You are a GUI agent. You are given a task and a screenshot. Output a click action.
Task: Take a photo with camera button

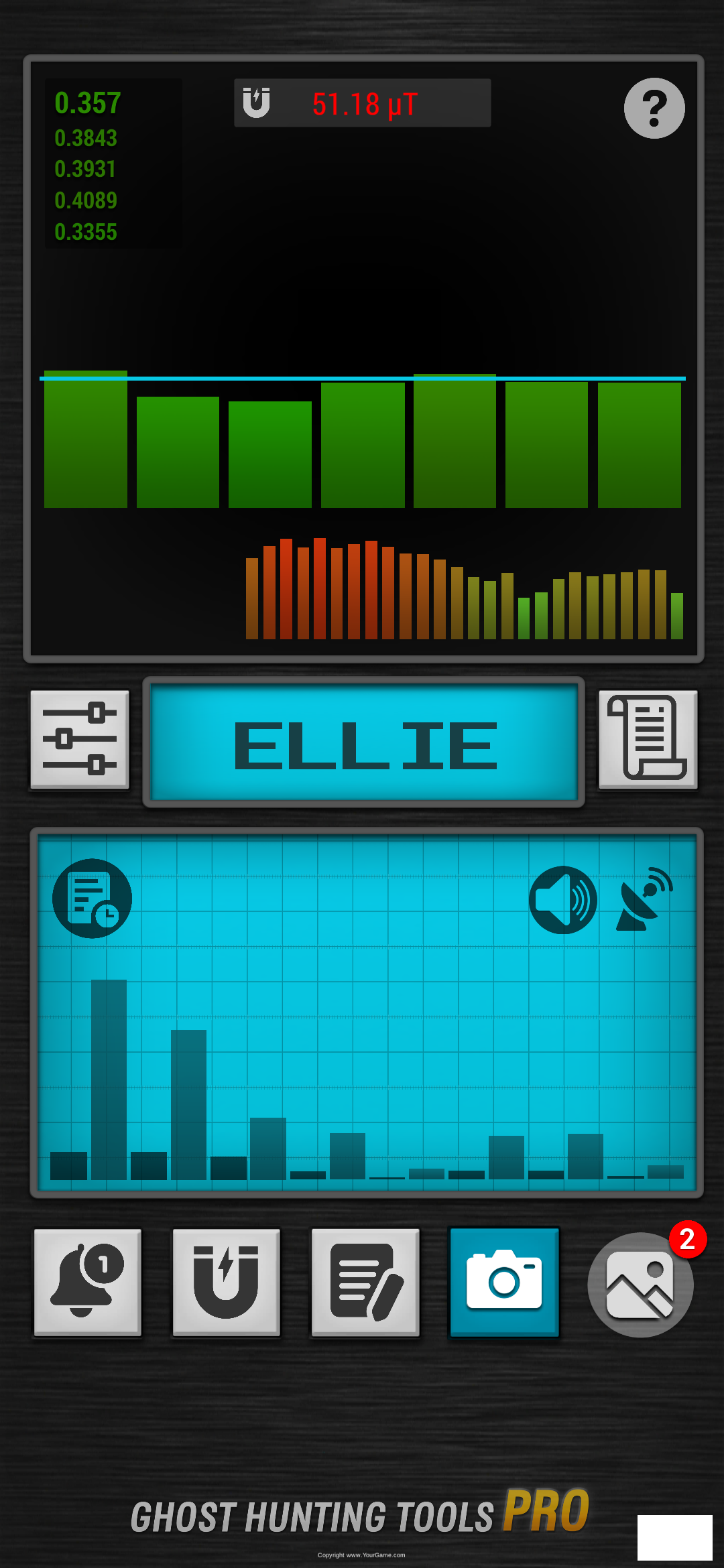[x=504, y=1282]
